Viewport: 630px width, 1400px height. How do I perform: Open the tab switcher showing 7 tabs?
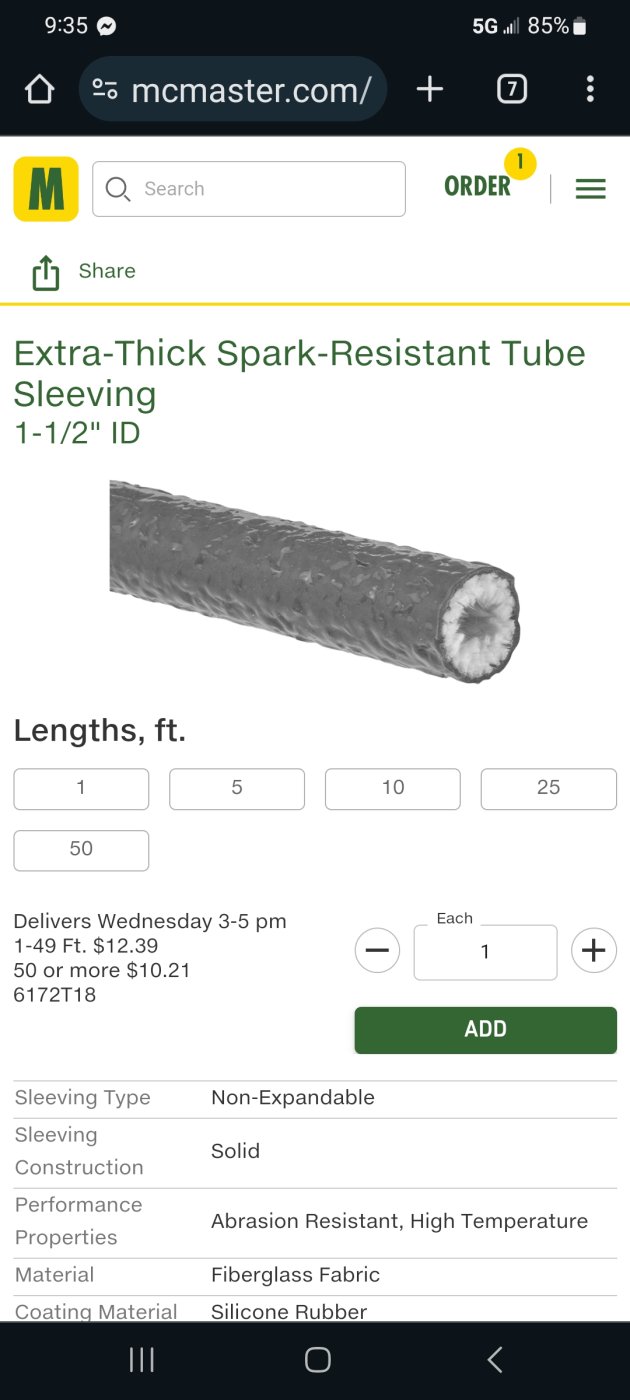511,90
